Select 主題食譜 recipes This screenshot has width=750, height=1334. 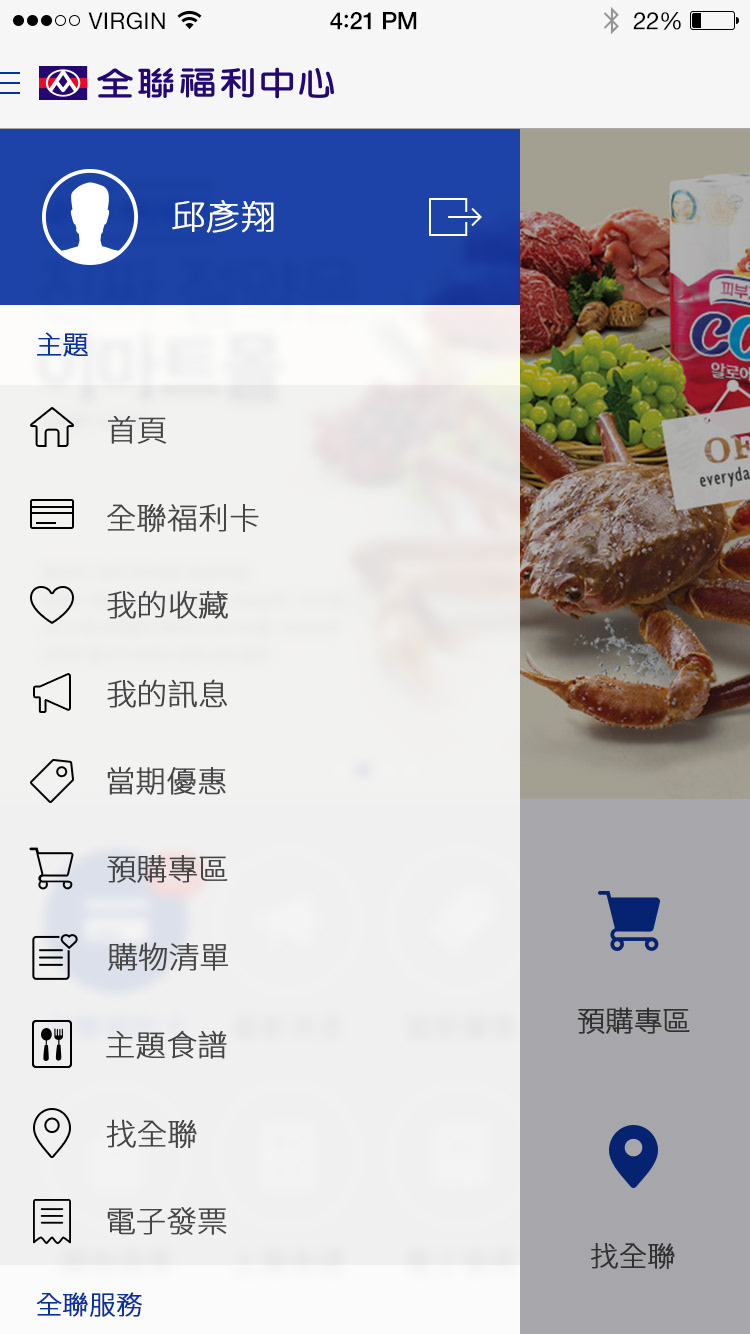(167, 1045)
